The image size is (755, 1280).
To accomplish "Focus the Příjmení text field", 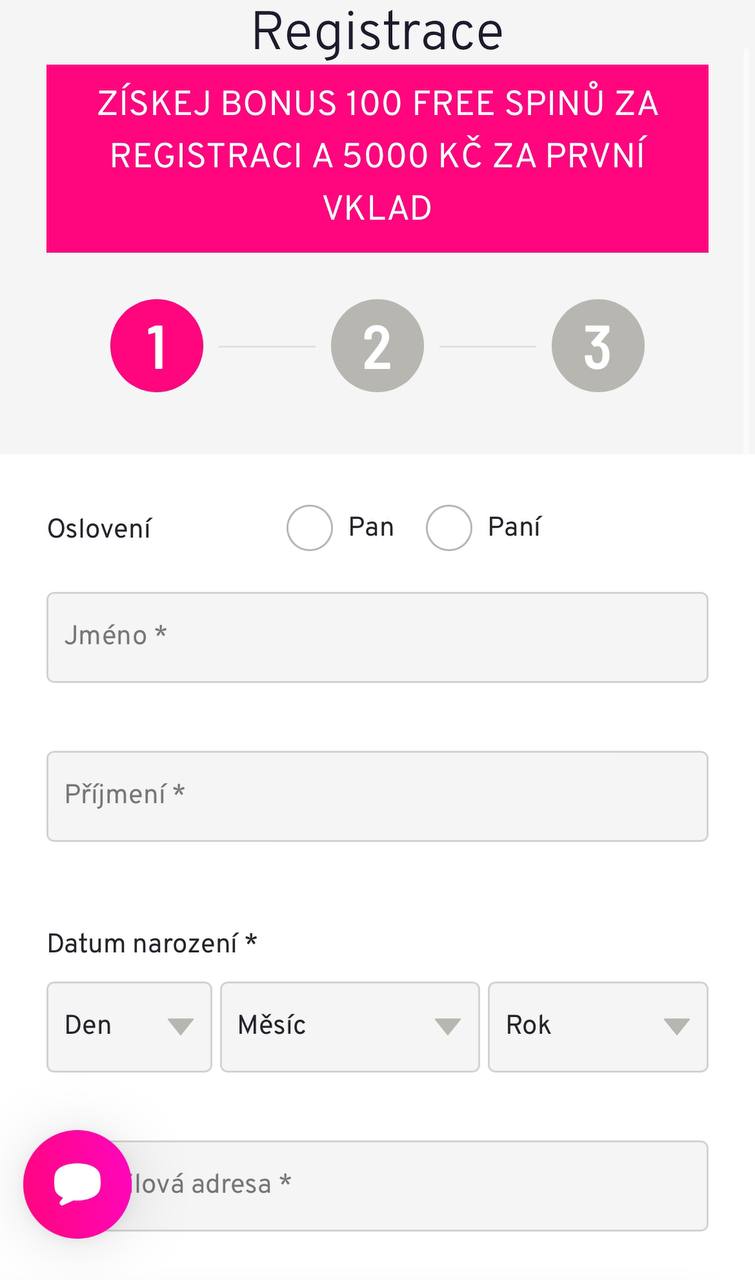I will 377,796.
